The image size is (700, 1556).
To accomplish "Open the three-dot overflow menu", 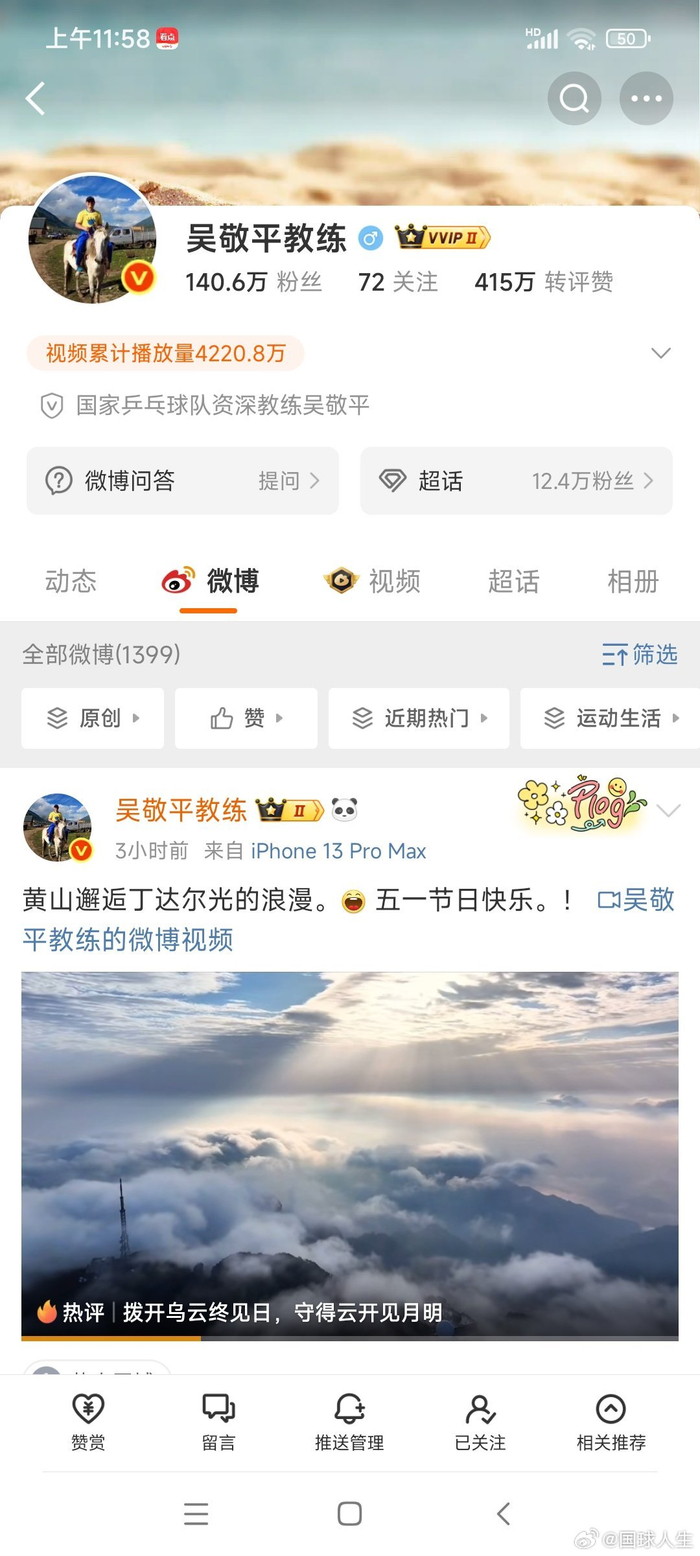I will (646, 98).
